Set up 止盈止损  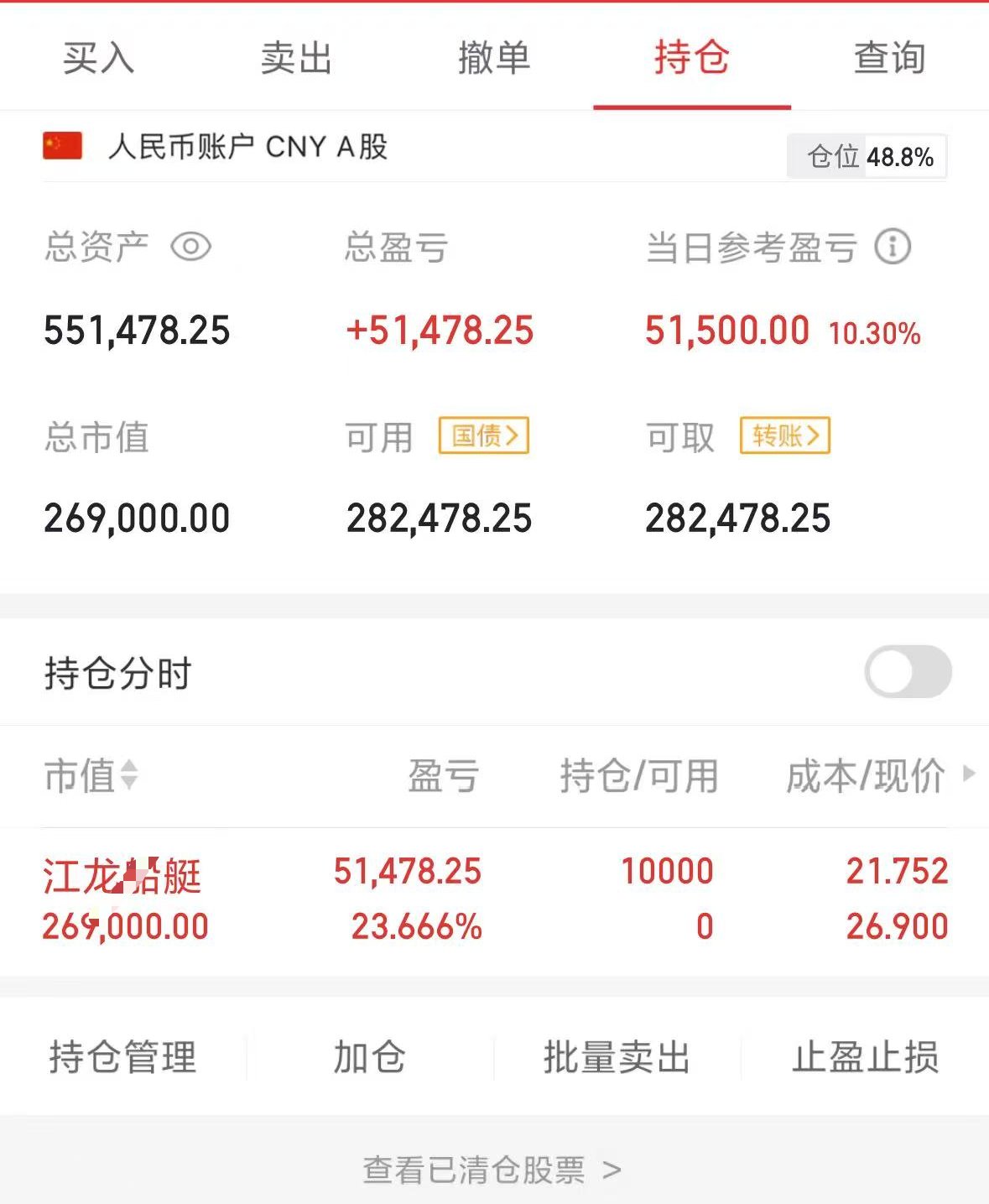(865, 1056)
